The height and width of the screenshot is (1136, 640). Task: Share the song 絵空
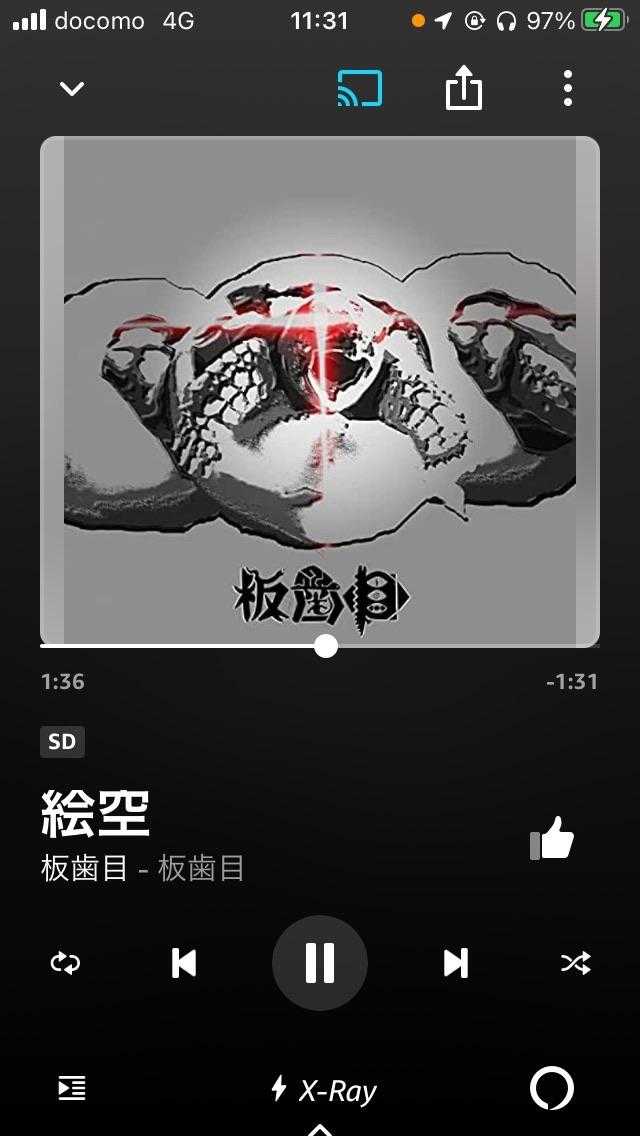click(x=464, y=88)
